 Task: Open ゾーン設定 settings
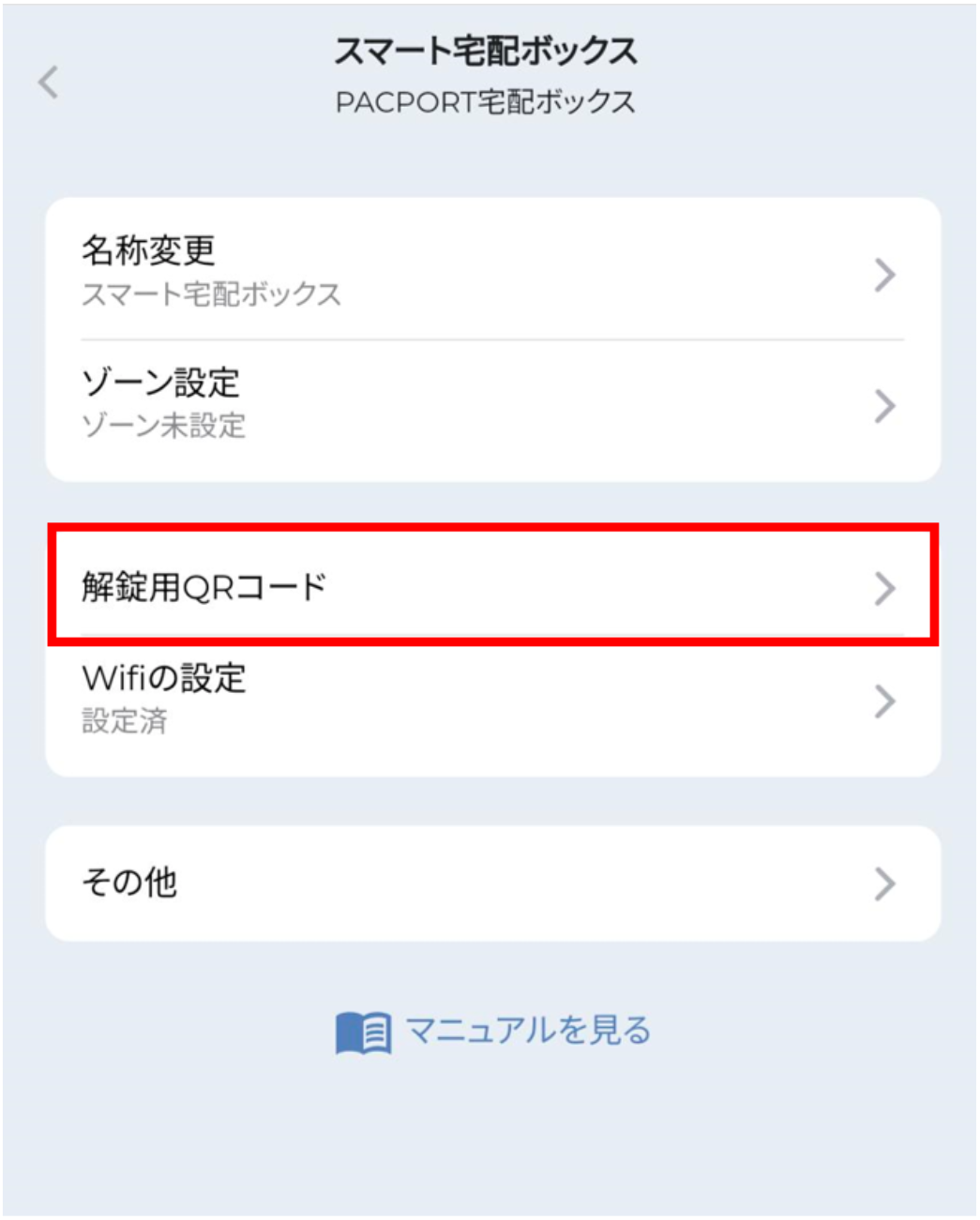tap(491, 405)
